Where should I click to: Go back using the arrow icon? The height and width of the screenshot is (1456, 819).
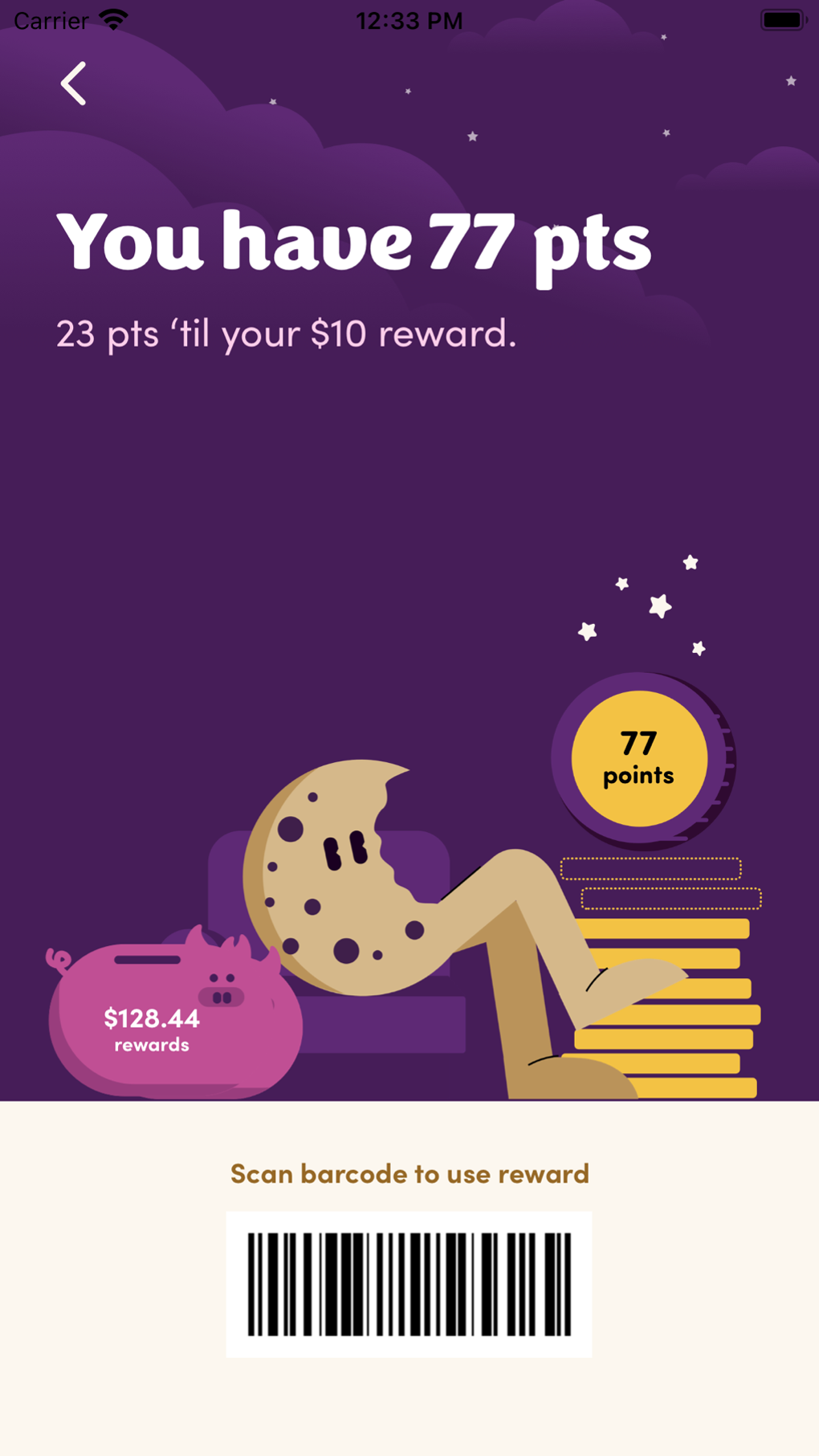point(73,84)
